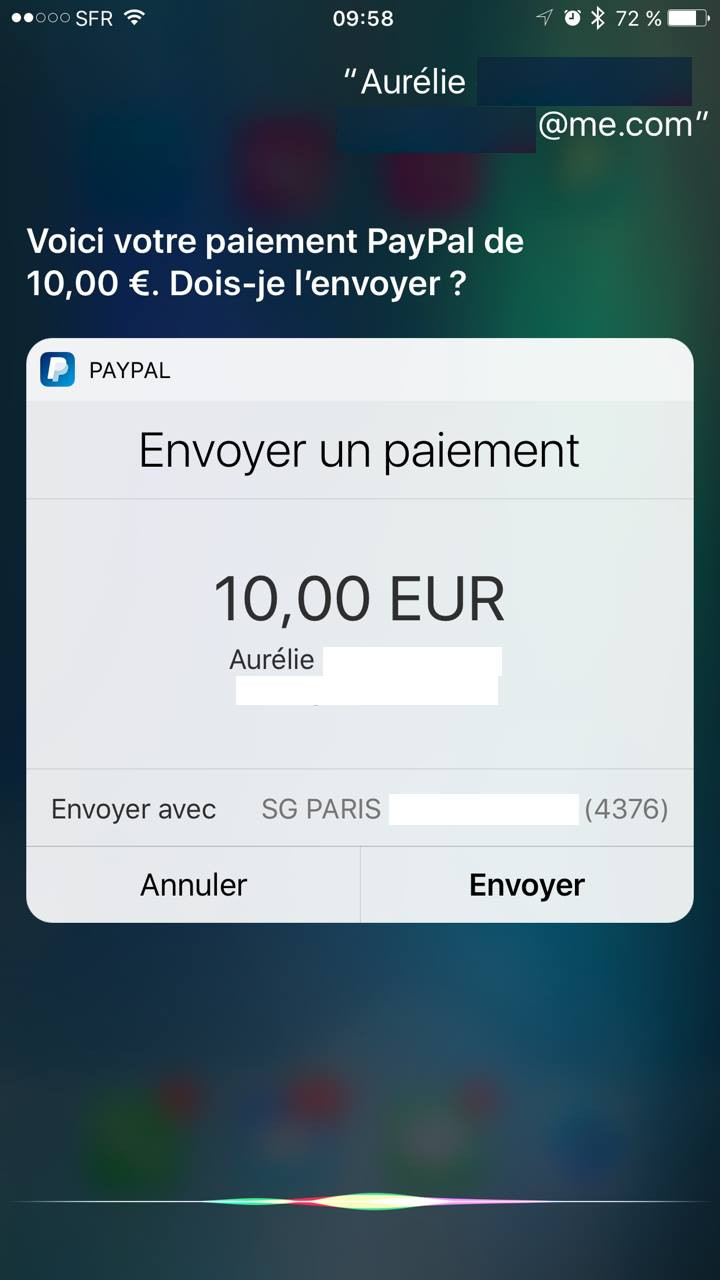Cancel the PayPal payment with Annuler
The width and height of the screenshot is (720, 1280).
point(193,885)
